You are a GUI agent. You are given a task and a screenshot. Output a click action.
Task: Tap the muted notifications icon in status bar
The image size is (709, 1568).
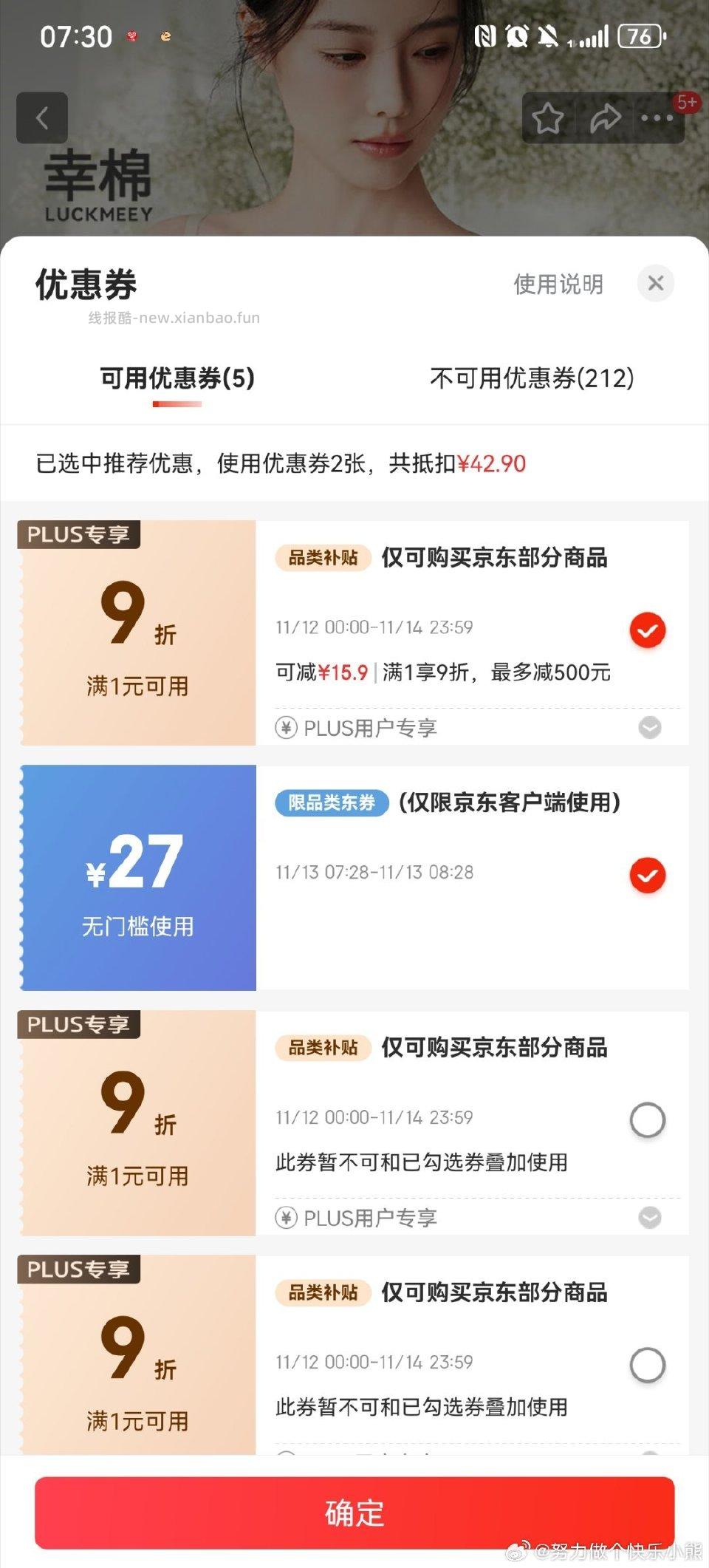548,35
